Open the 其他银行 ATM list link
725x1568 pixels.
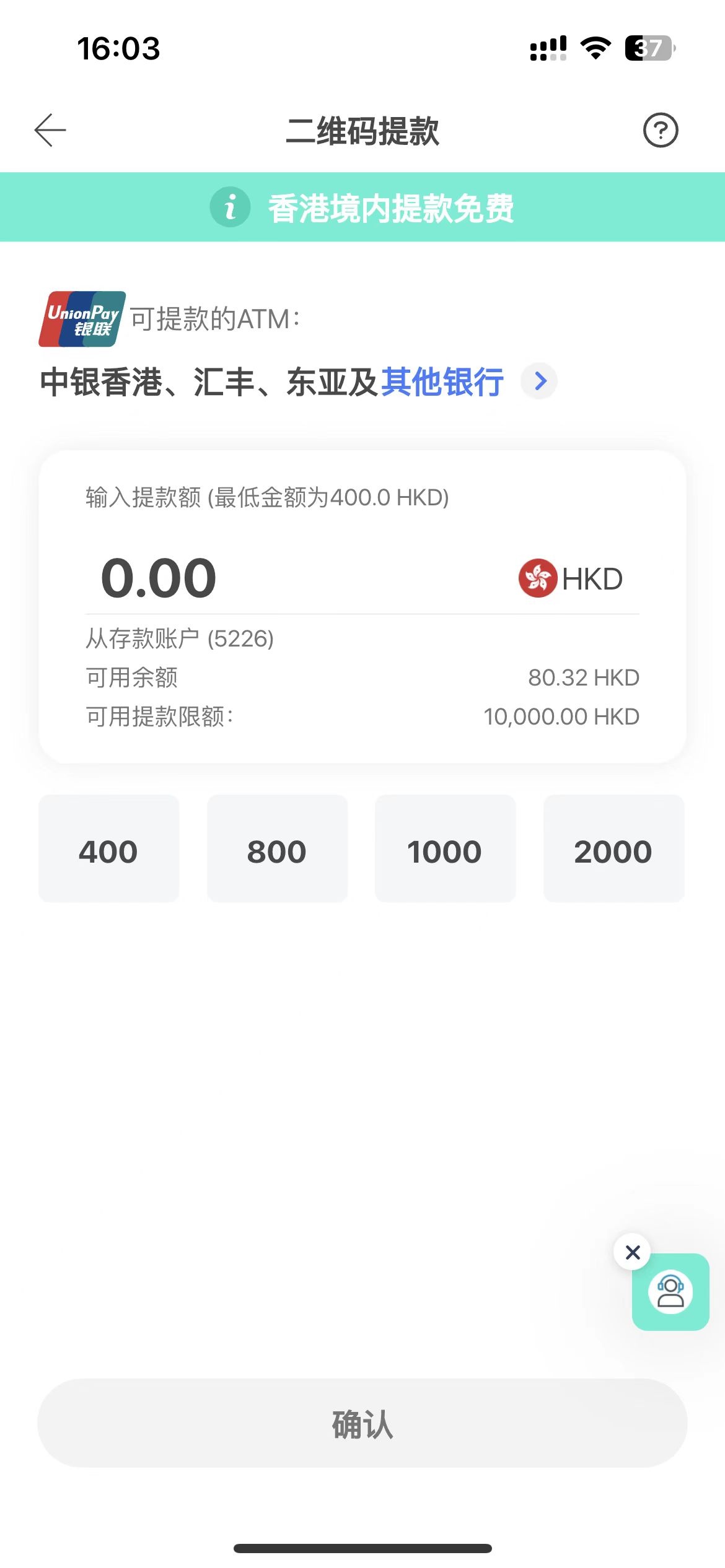click(442, 381)
